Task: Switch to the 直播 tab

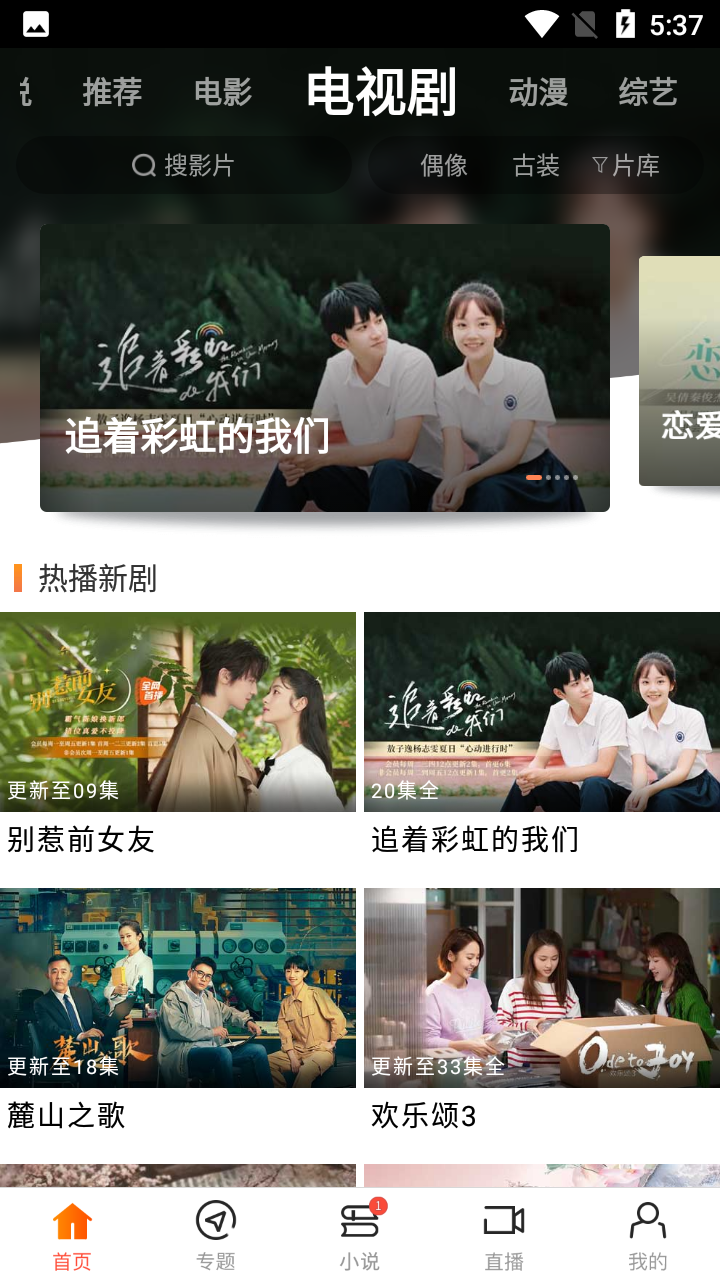Action: [504, 1235]
